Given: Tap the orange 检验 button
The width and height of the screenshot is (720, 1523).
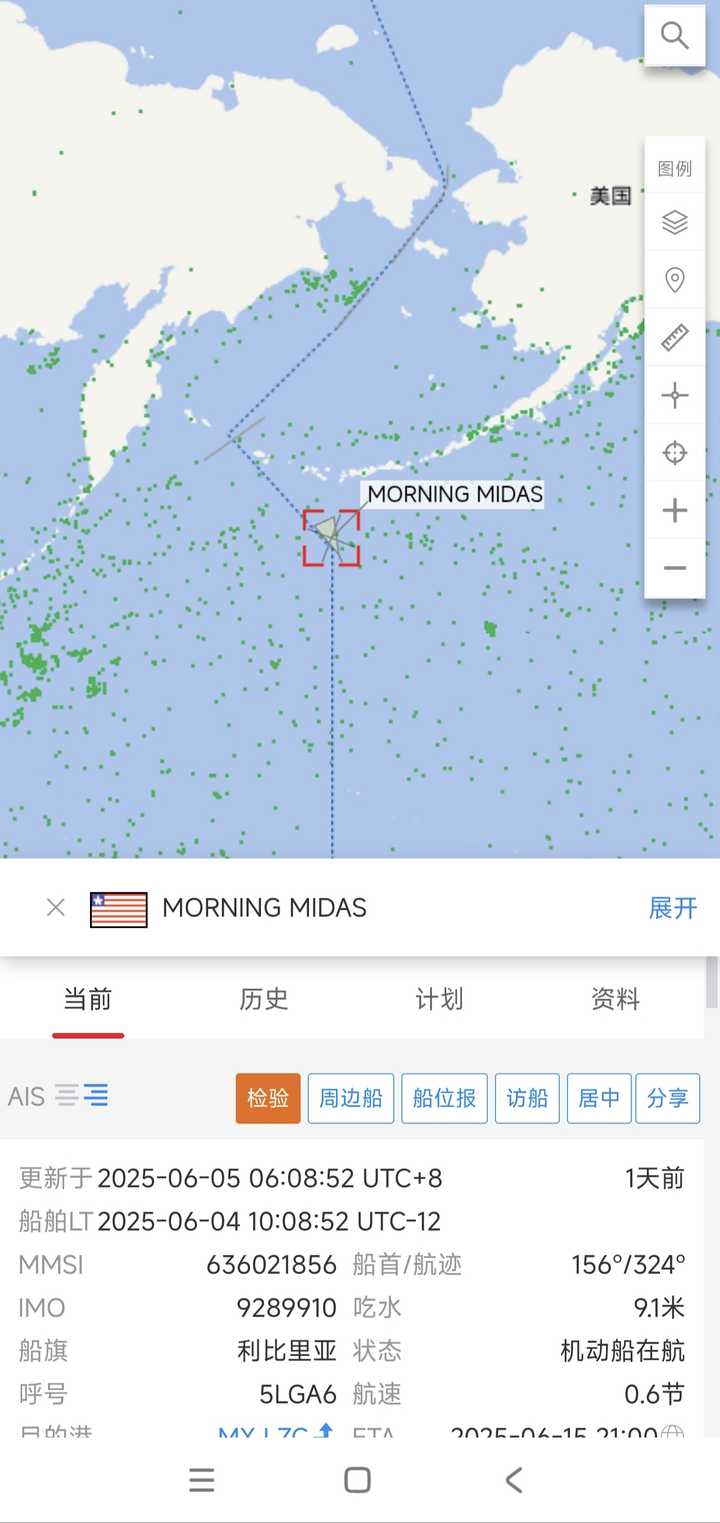Looking at the screenshot, I should point(268,1098).
